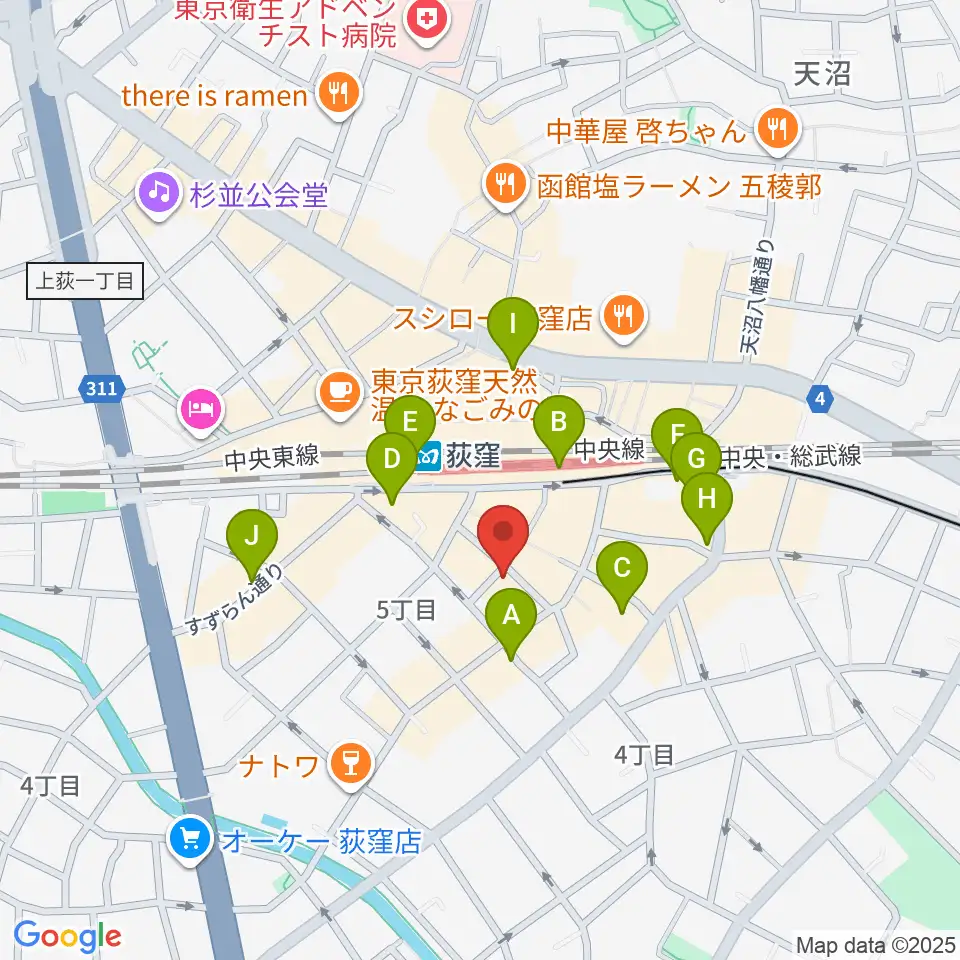The width and height of the screenshot is (960, 960).
Task: Select green marker B
Action: point(558,429)
